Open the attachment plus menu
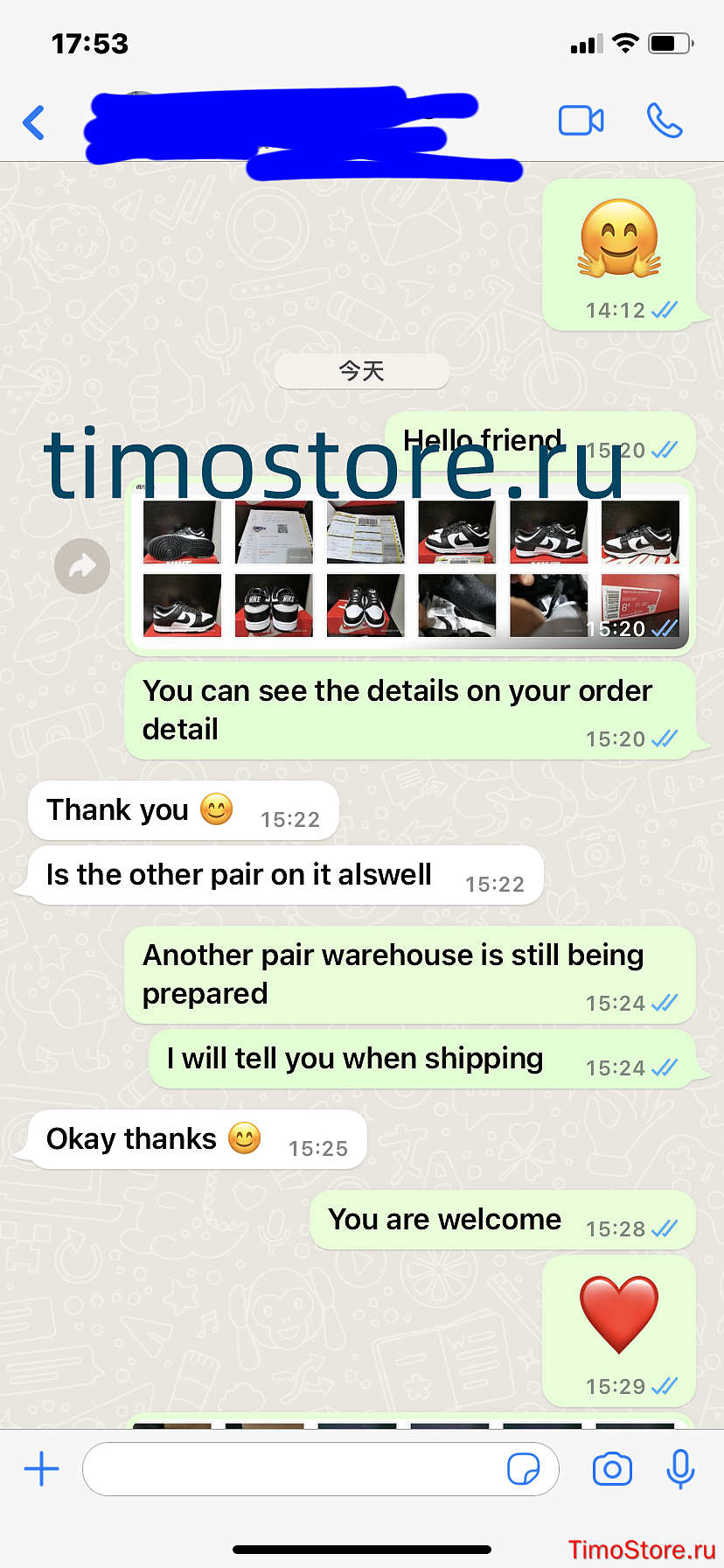 (41, 1469)
